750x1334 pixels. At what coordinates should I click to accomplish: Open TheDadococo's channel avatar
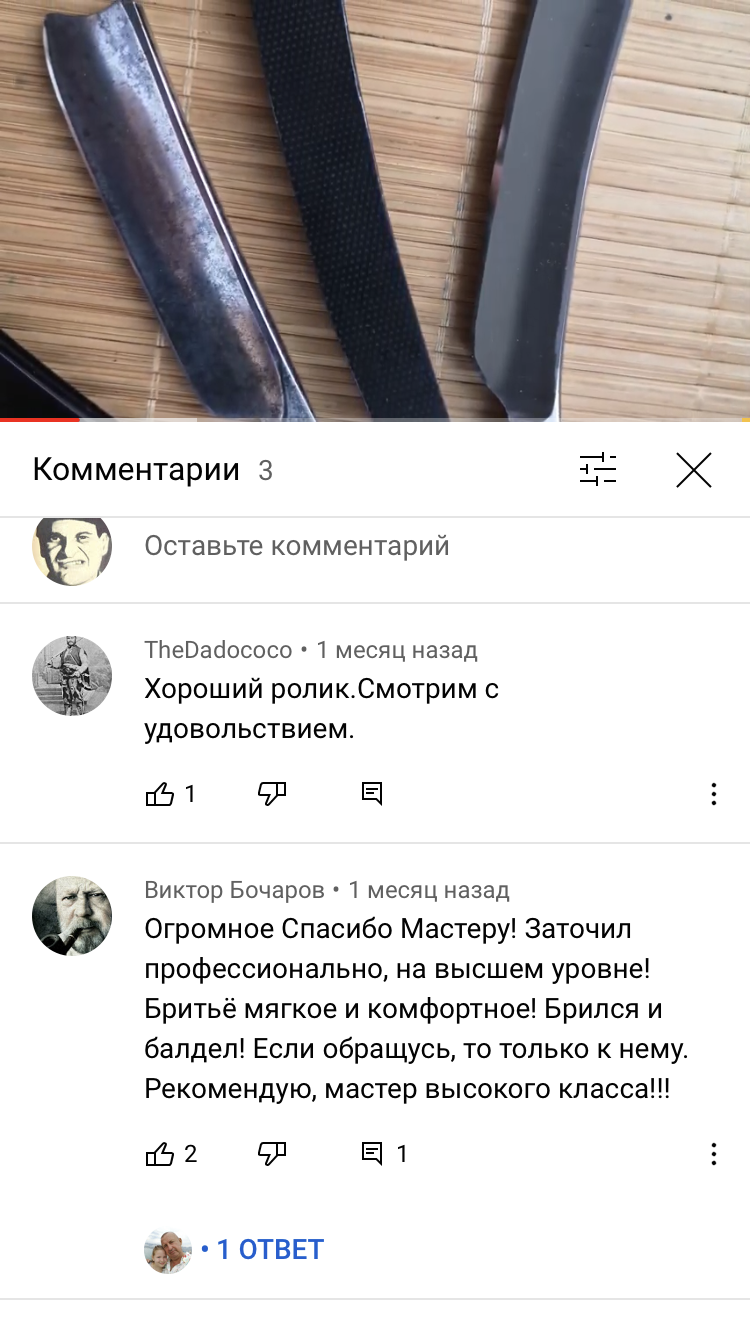(x=72, y=675)
